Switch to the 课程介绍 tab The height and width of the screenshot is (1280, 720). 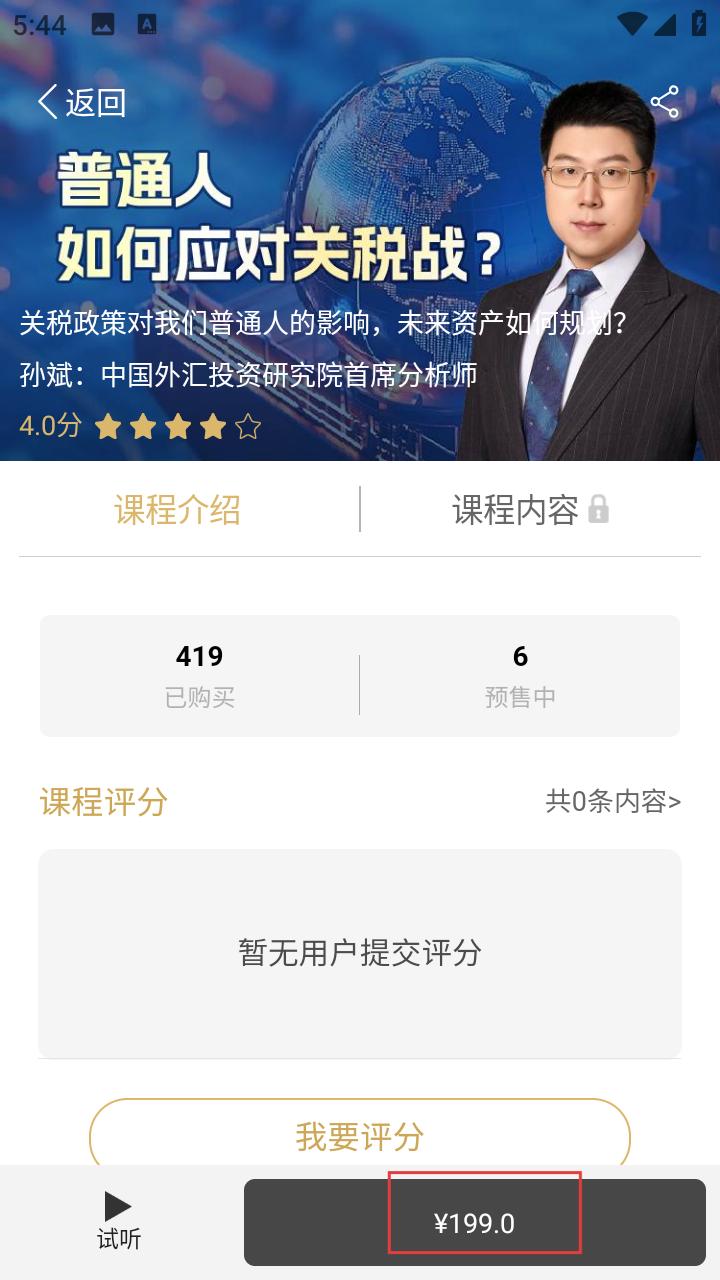pyautogui.click(x=177, y=508)
